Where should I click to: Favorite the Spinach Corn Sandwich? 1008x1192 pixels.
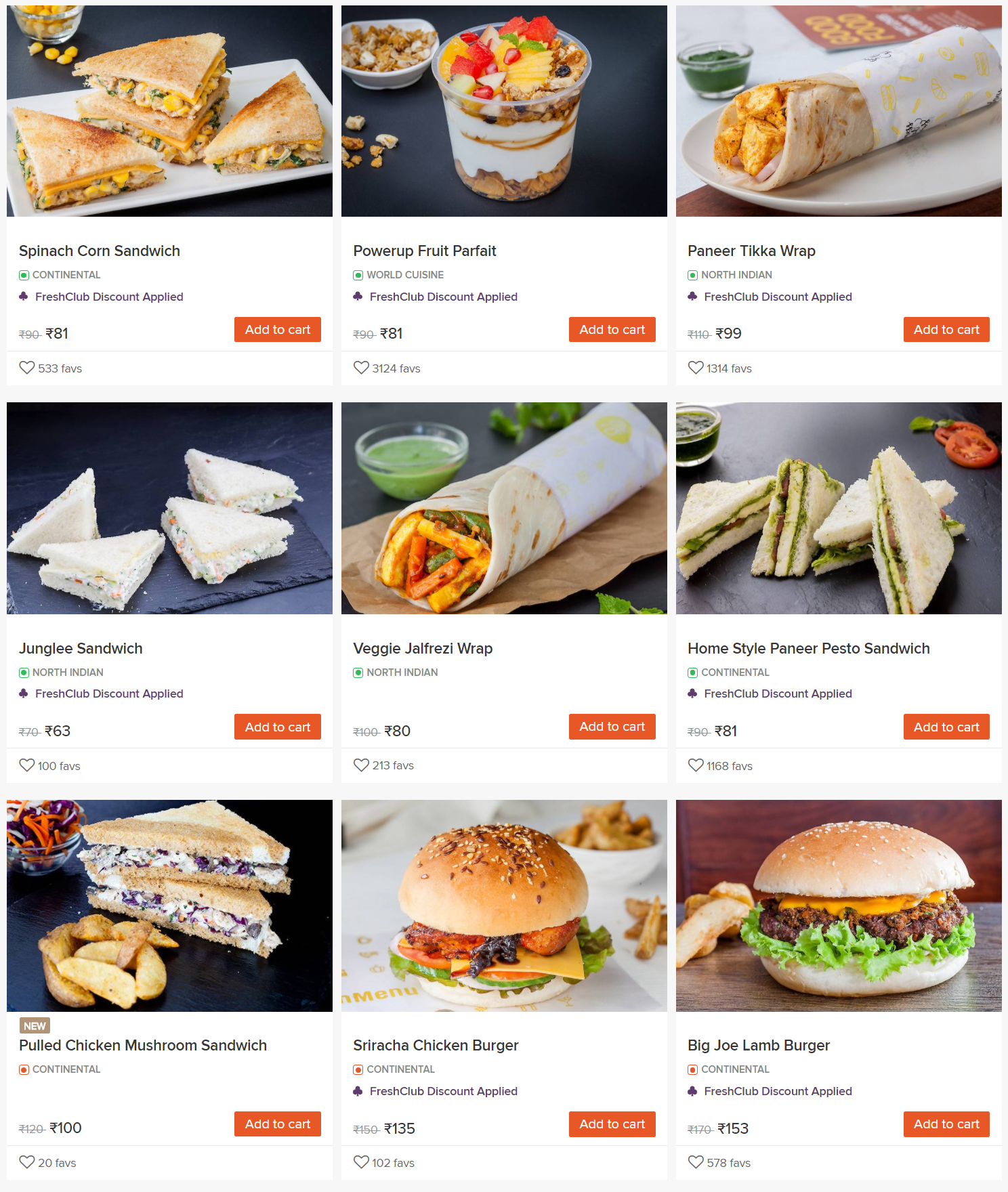pos(27,368)
